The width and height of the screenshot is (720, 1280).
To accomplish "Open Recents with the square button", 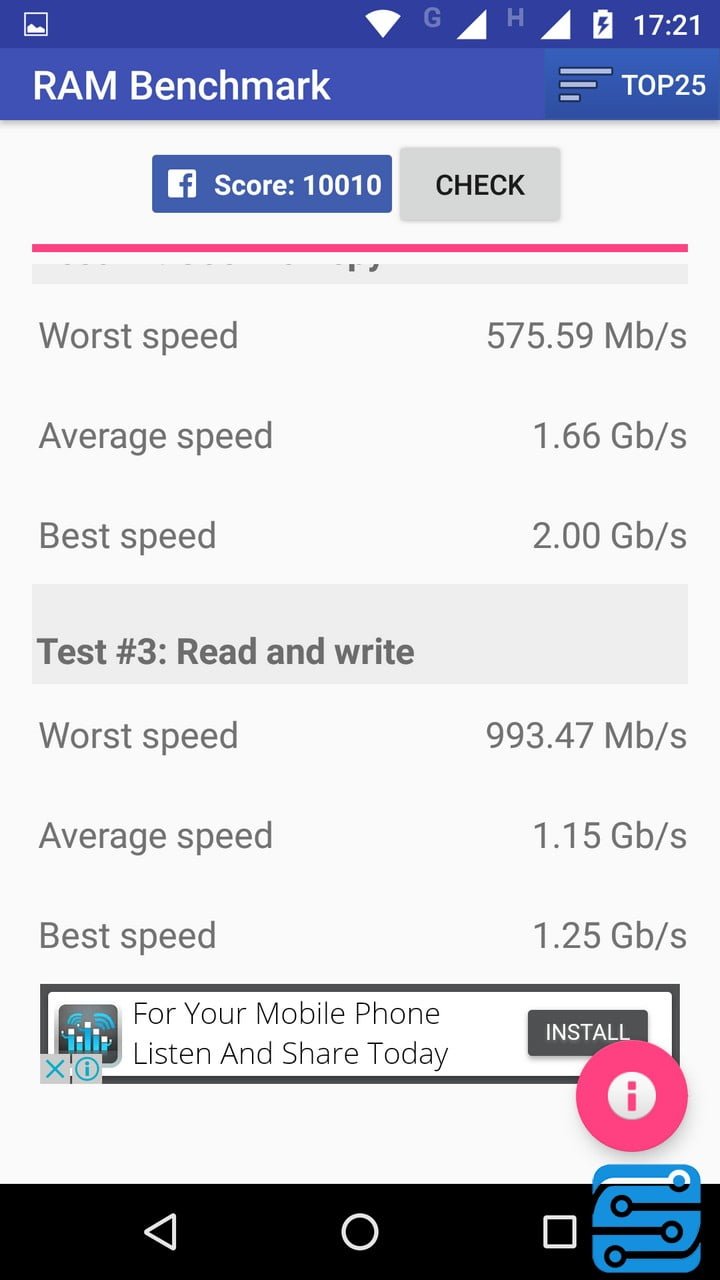I will (x=560, y=1232).
